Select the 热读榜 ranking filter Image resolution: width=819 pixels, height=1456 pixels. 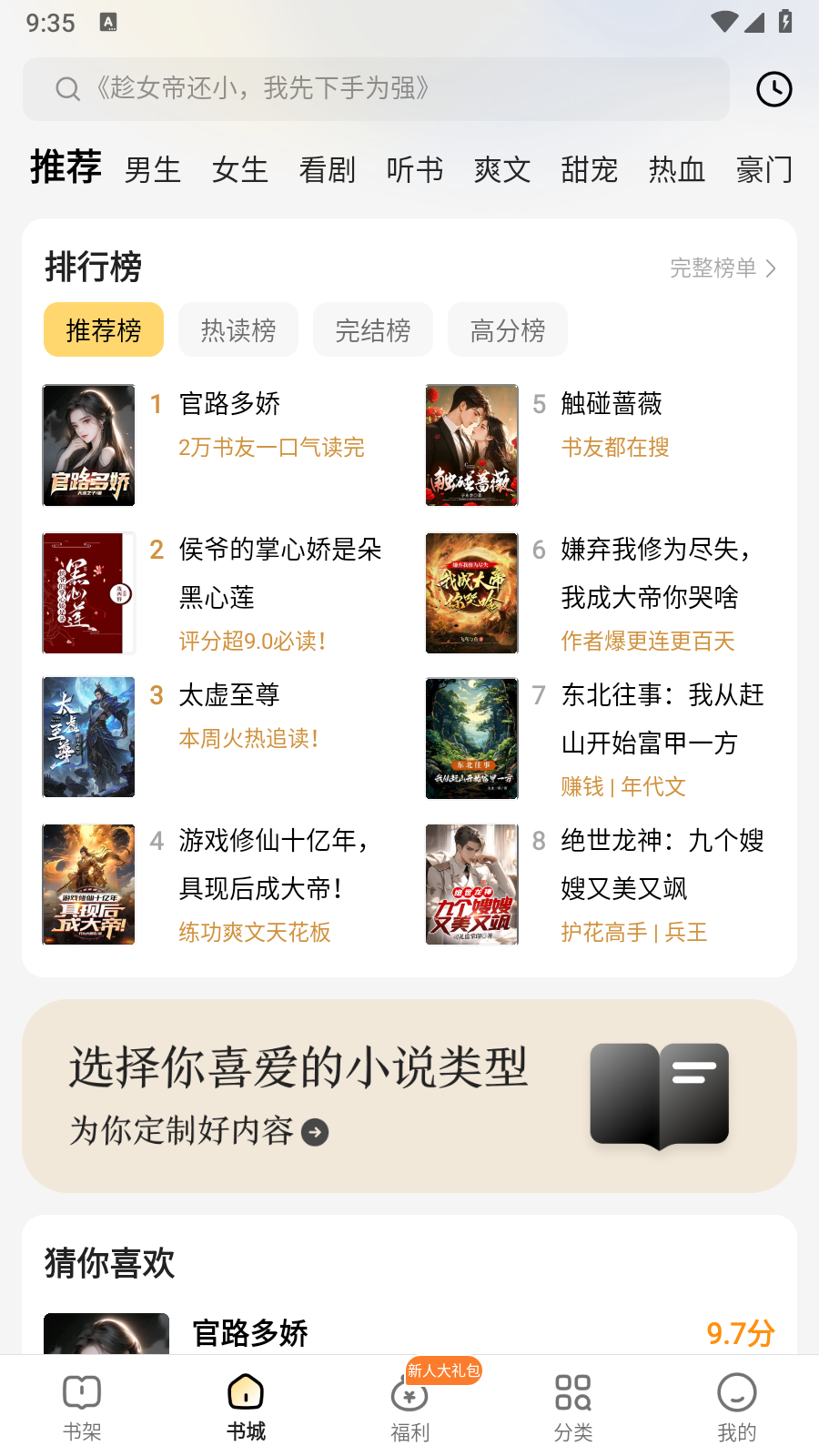click(x=238, y=329)
